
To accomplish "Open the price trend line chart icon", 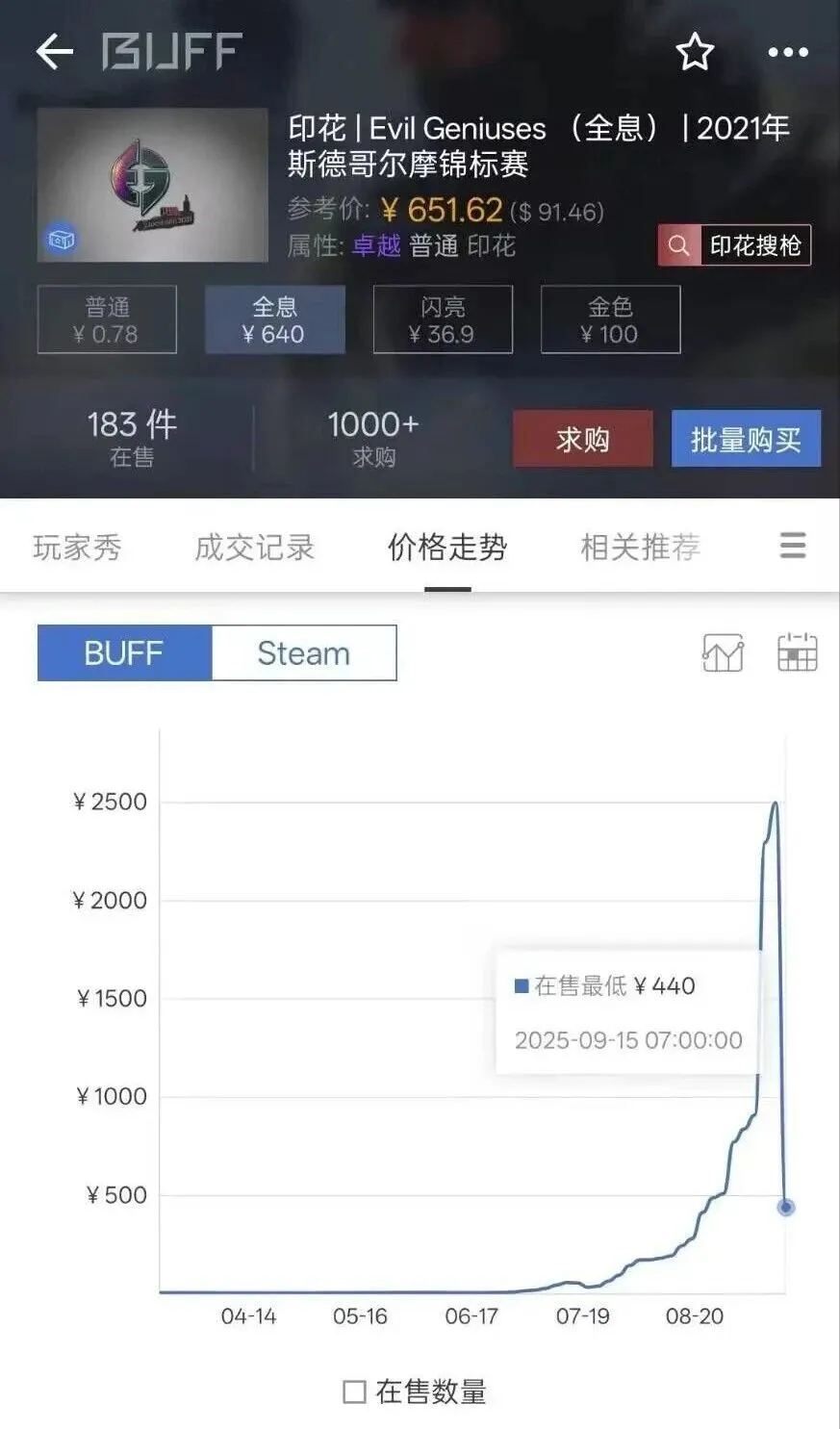I will 723,652.
